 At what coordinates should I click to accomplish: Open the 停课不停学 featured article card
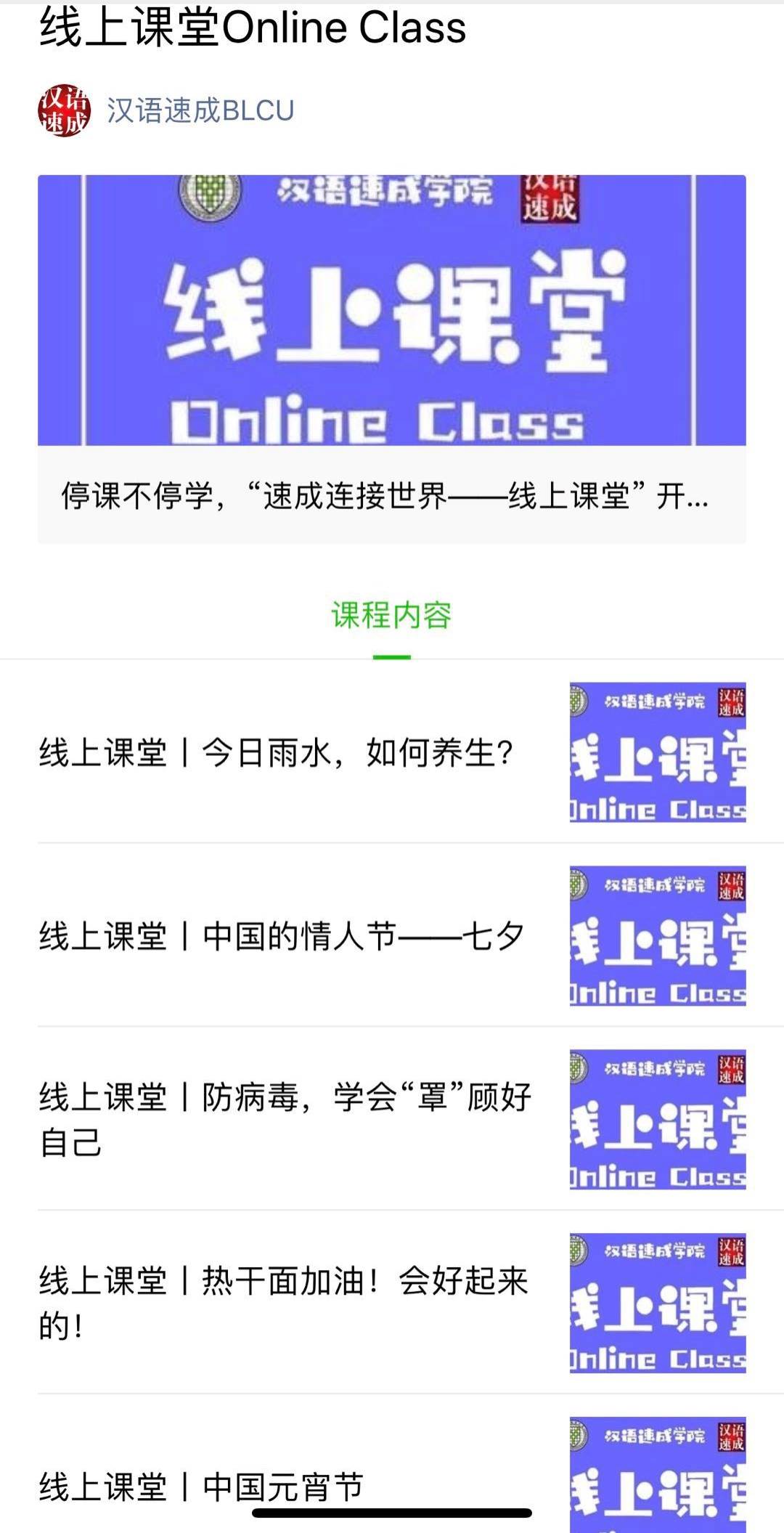pyautogui.click(x=391, y=359)
